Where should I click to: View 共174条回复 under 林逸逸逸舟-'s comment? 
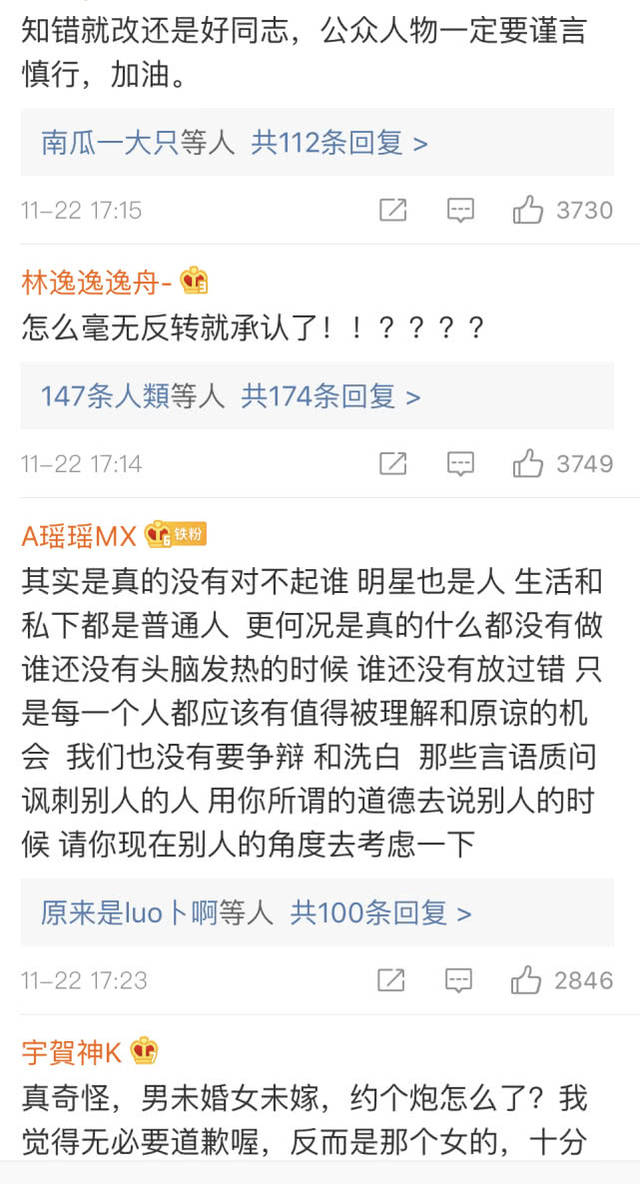[x=330, y=397]
